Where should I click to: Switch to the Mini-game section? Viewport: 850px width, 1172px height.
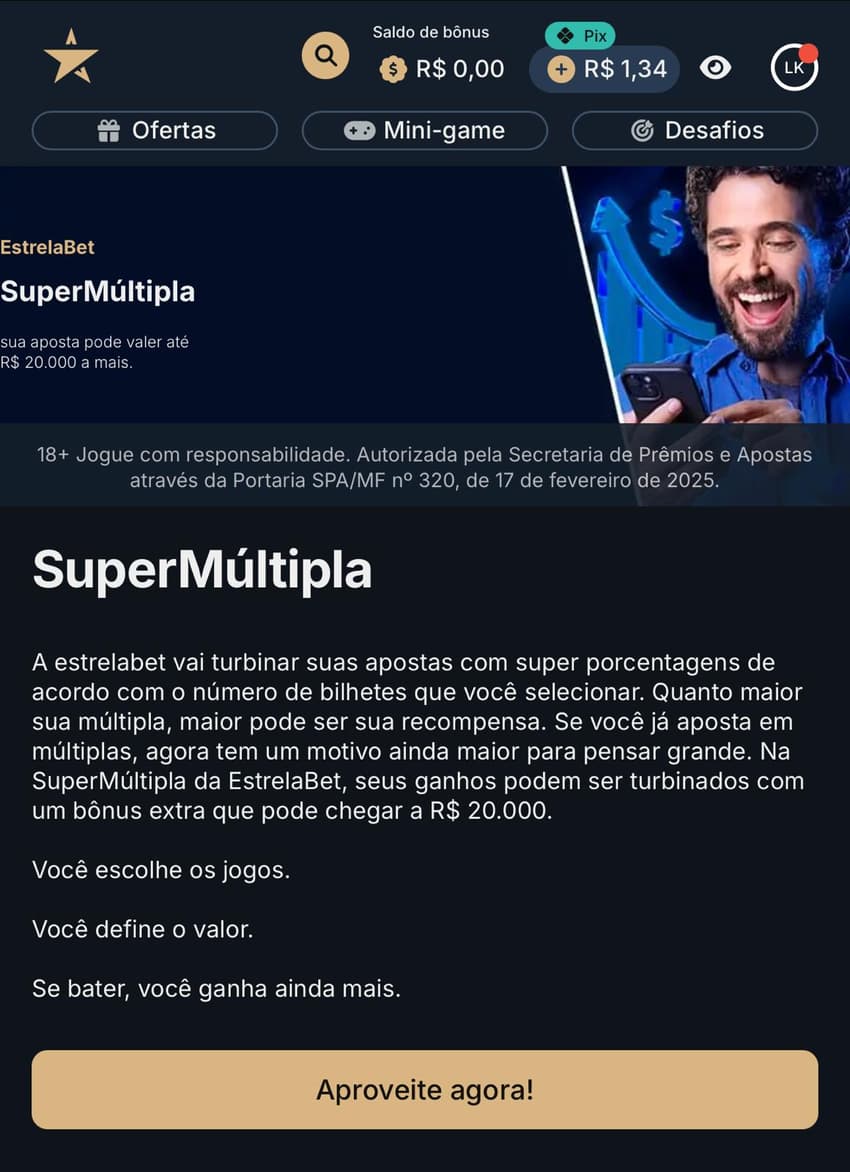tap(424, 130)
